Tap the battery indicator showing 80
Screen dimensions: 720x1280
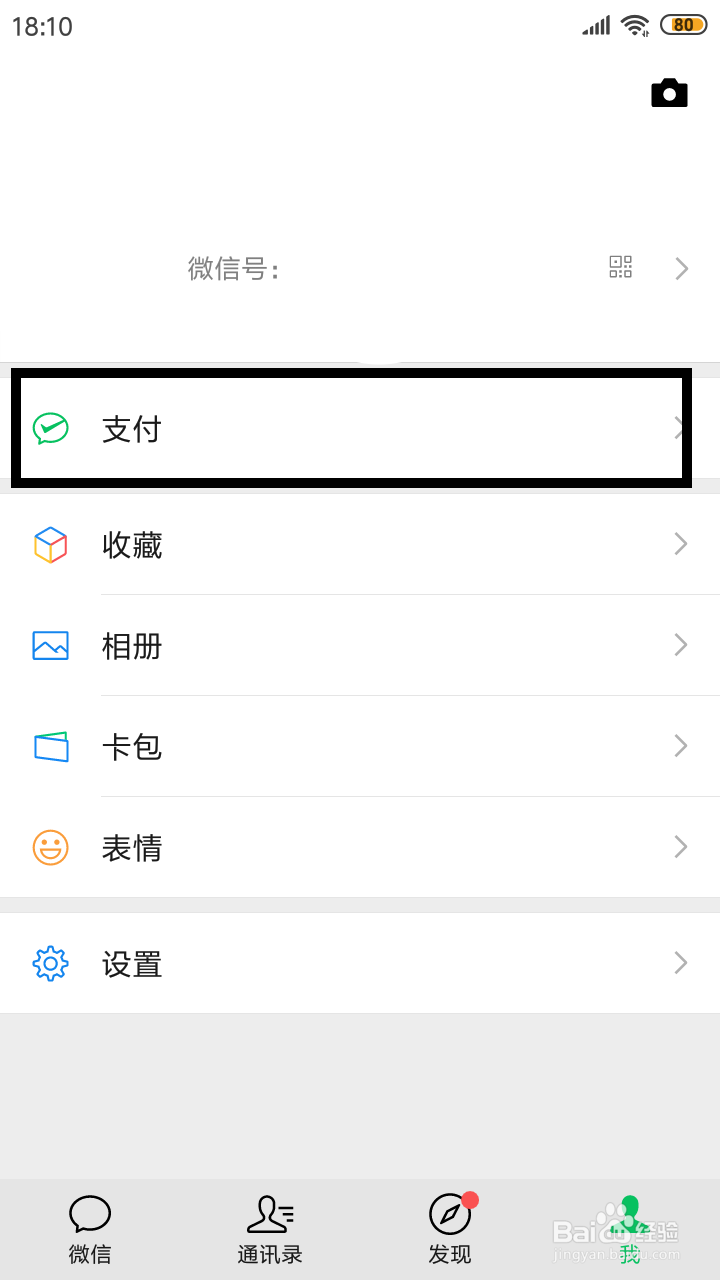(683, 25)
